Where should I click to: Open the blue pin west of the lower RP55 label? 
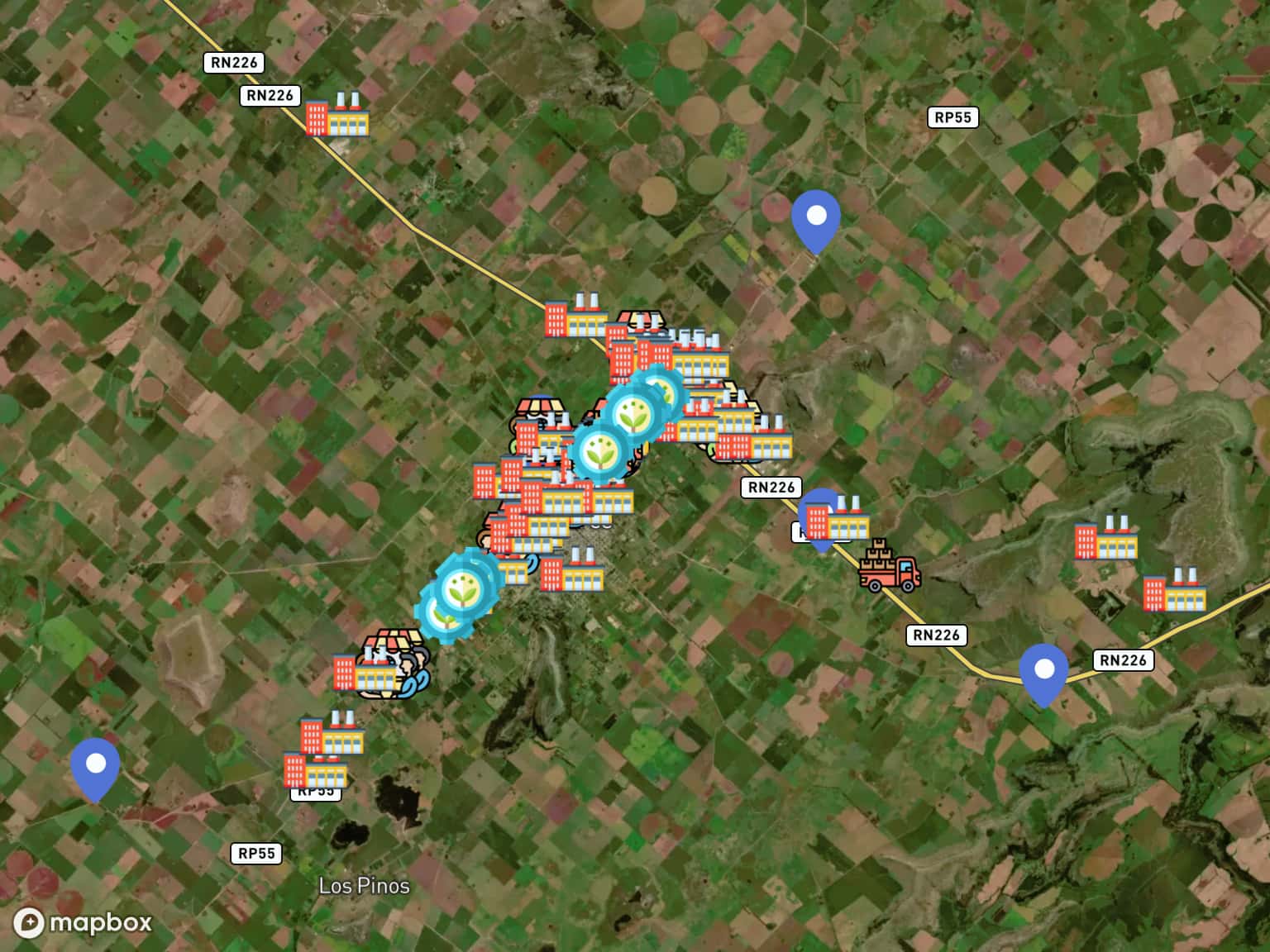pos(95,767)
